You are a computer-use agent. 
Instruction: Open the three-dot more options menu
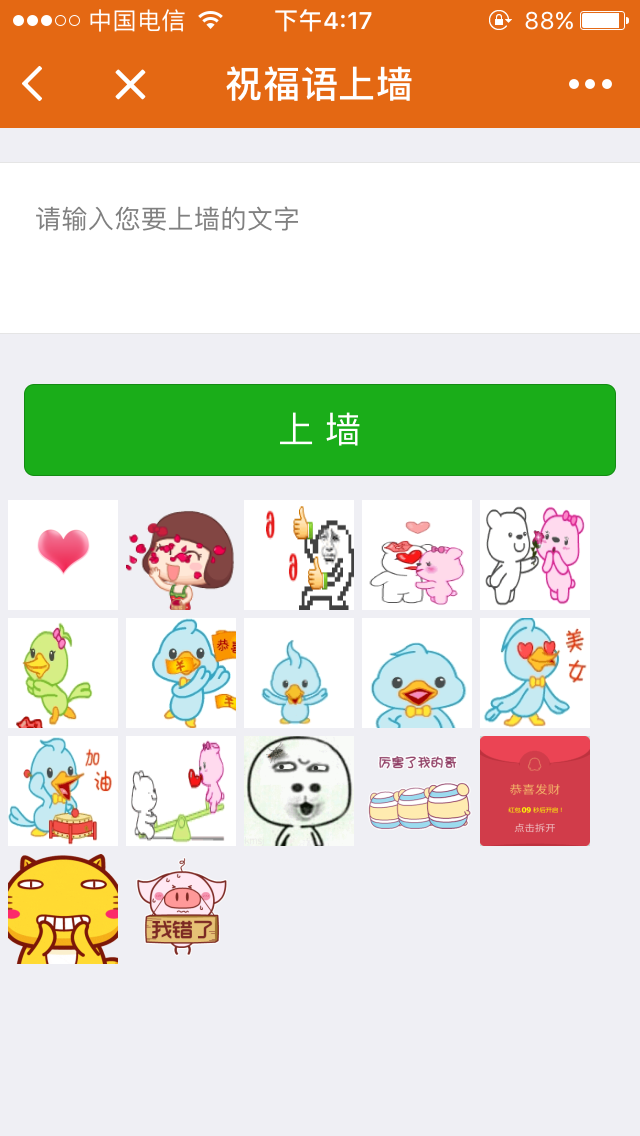pos(590,84)
